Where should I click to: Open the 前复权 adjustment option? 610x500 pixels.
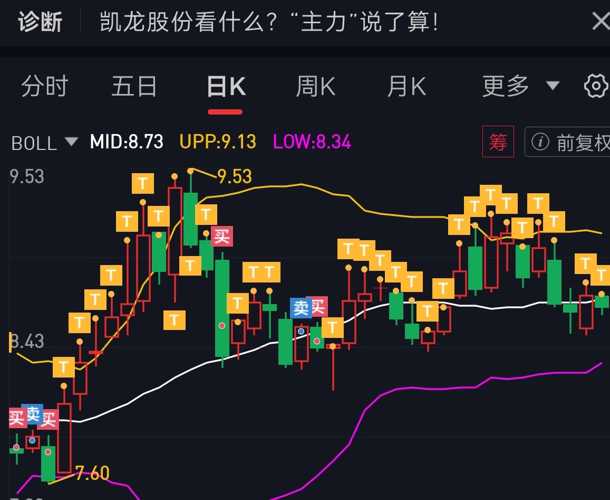point(570,142)
